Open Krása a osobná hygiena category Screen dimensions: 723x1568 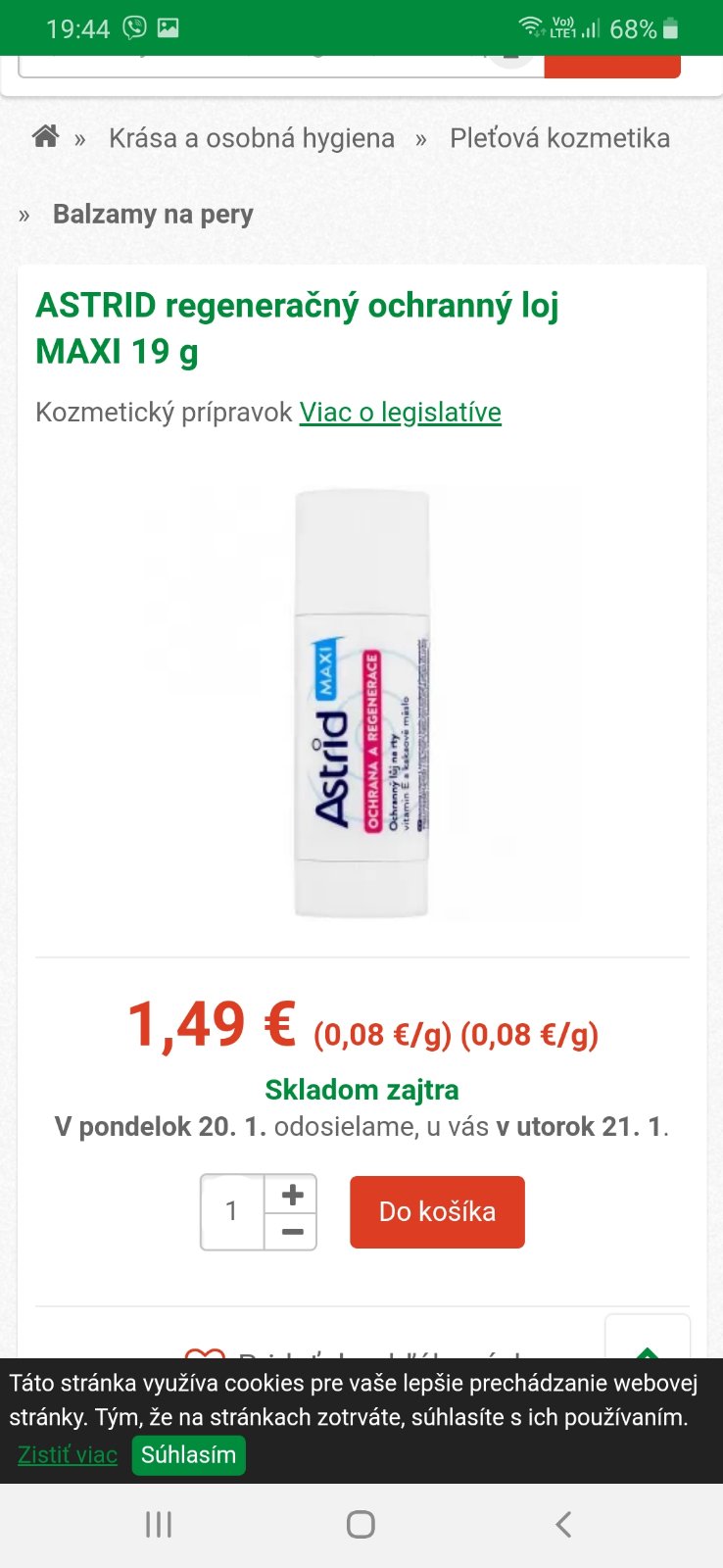(252, 138)
